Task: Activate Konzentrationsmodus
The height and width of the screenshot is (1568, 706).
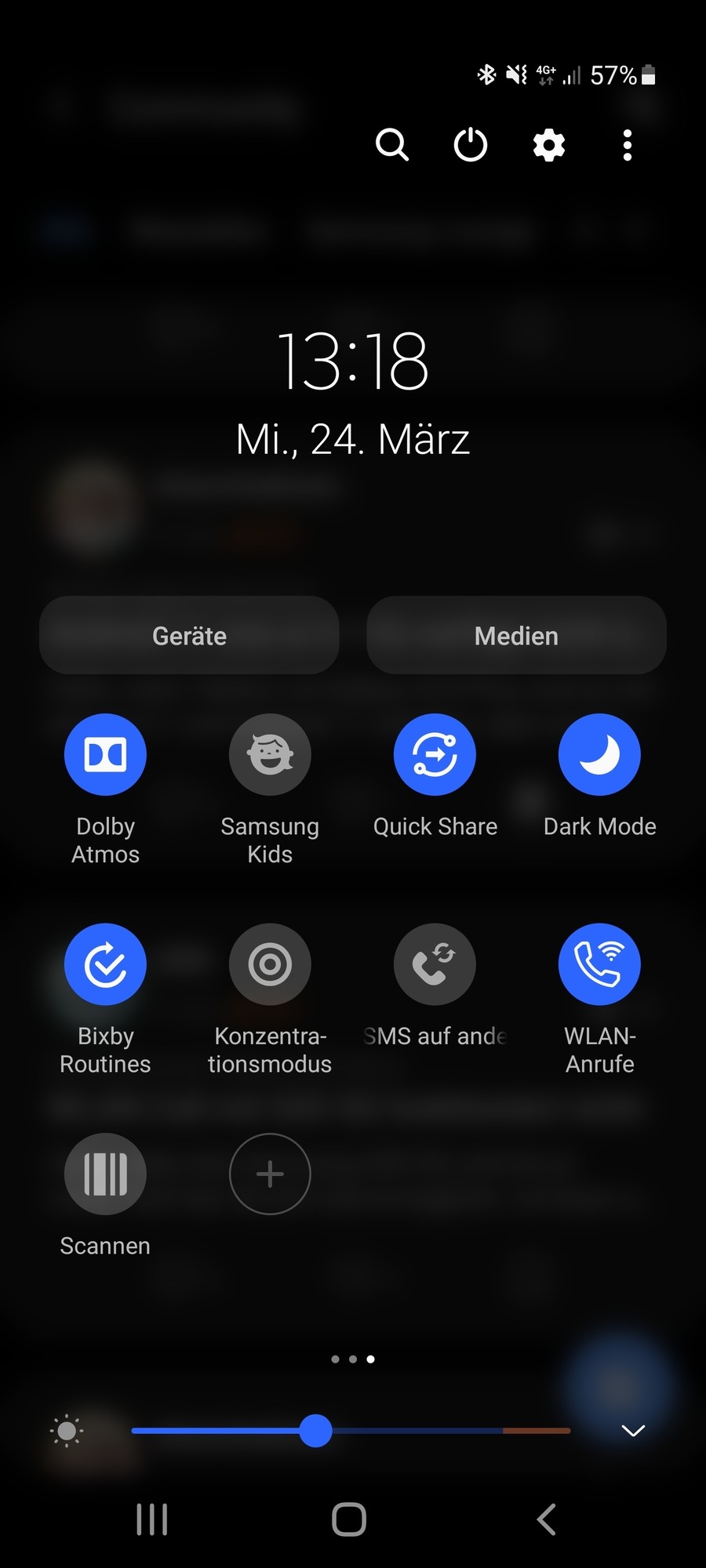Action: [x=270, y=964]
